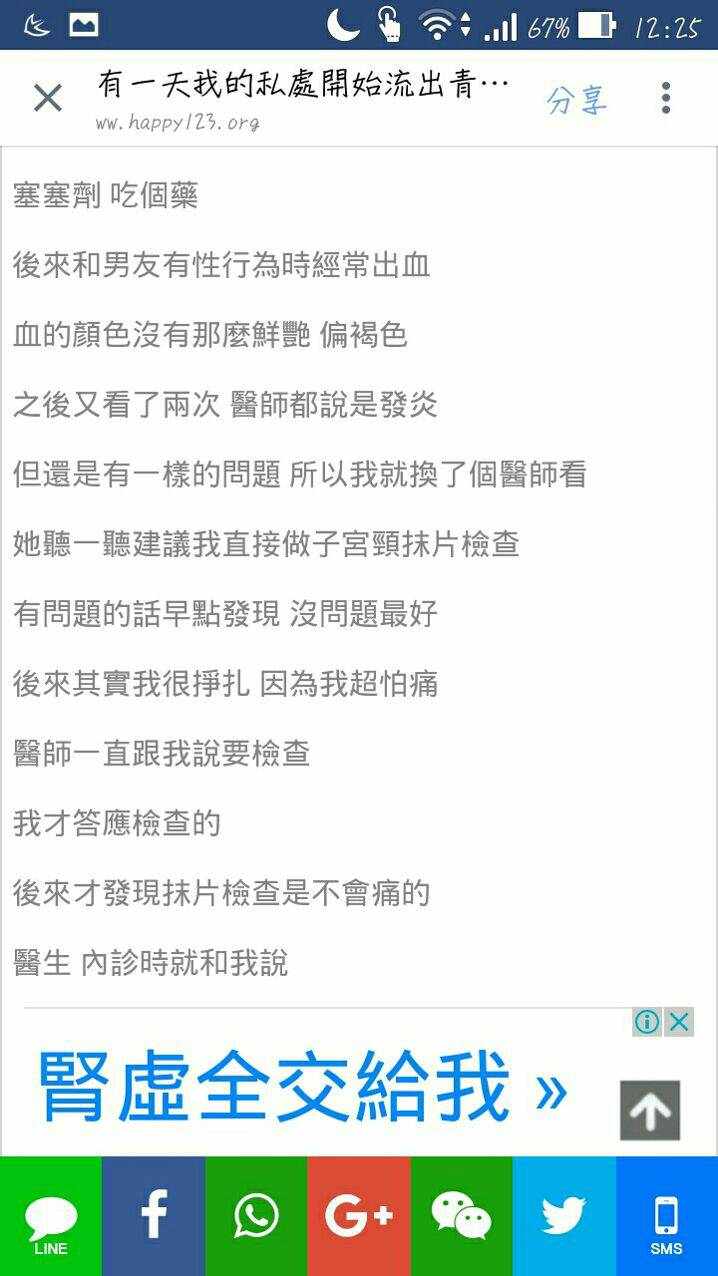Open the ad info icon

pyautogui.click(x=648, y=1022)
